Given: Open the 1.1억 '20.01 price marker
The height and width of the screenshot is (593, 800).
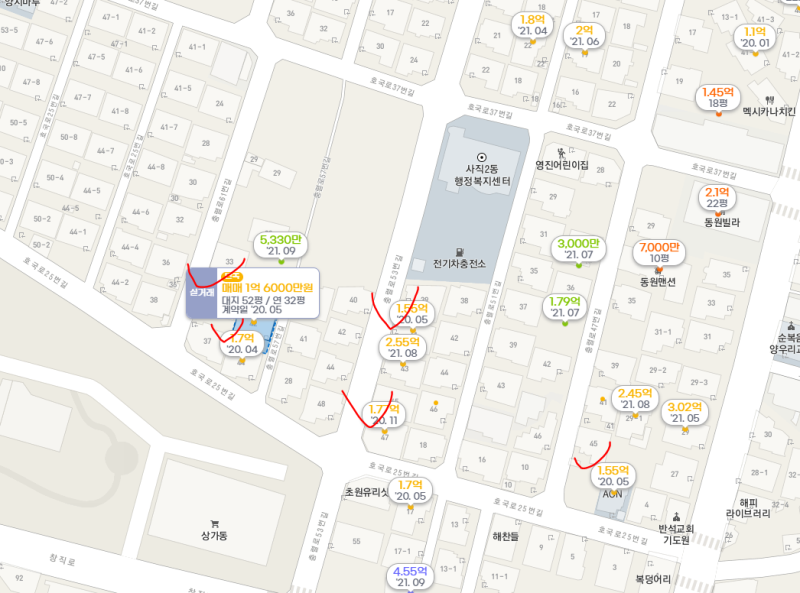Looking at the screenshot, I should (755, 37).
